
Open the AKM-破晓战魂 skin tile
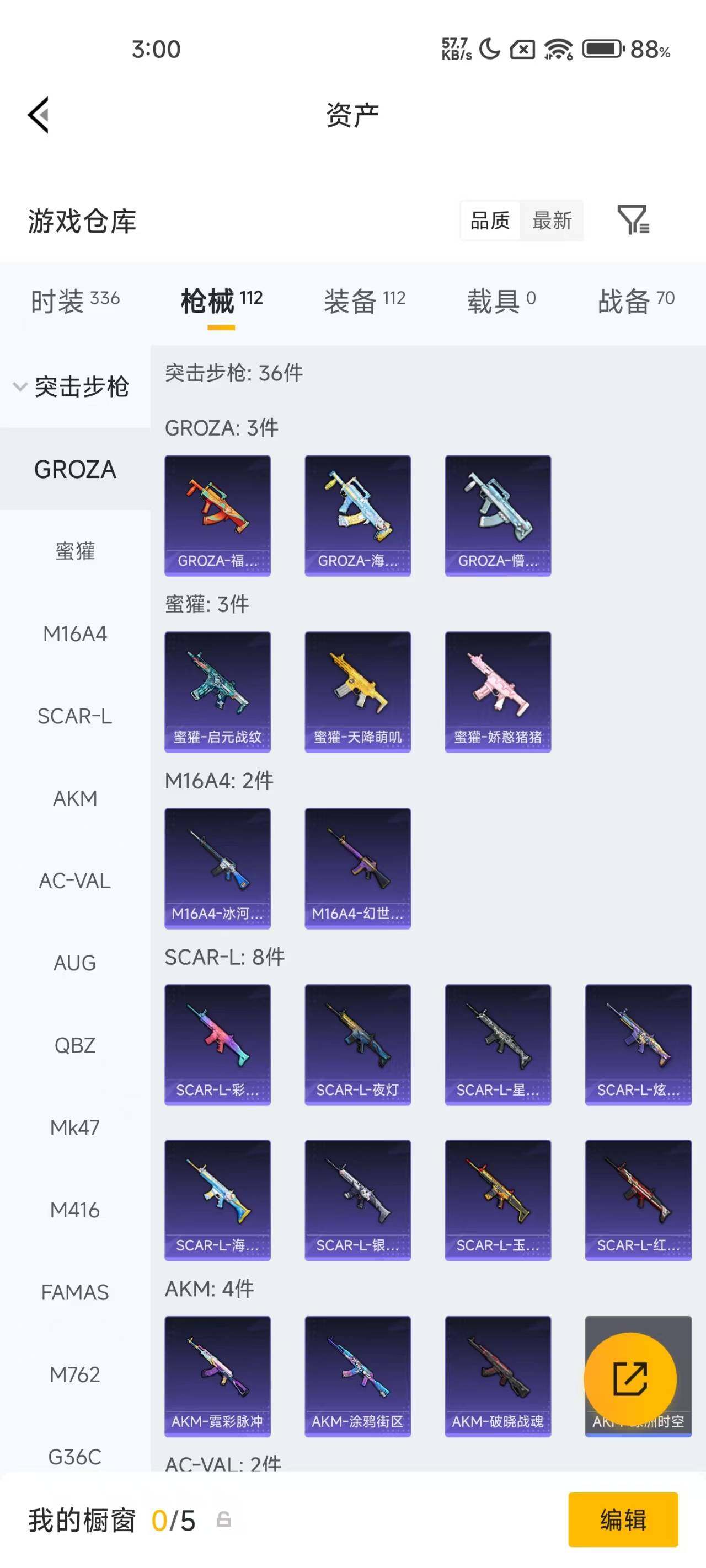coord(498,1376)
